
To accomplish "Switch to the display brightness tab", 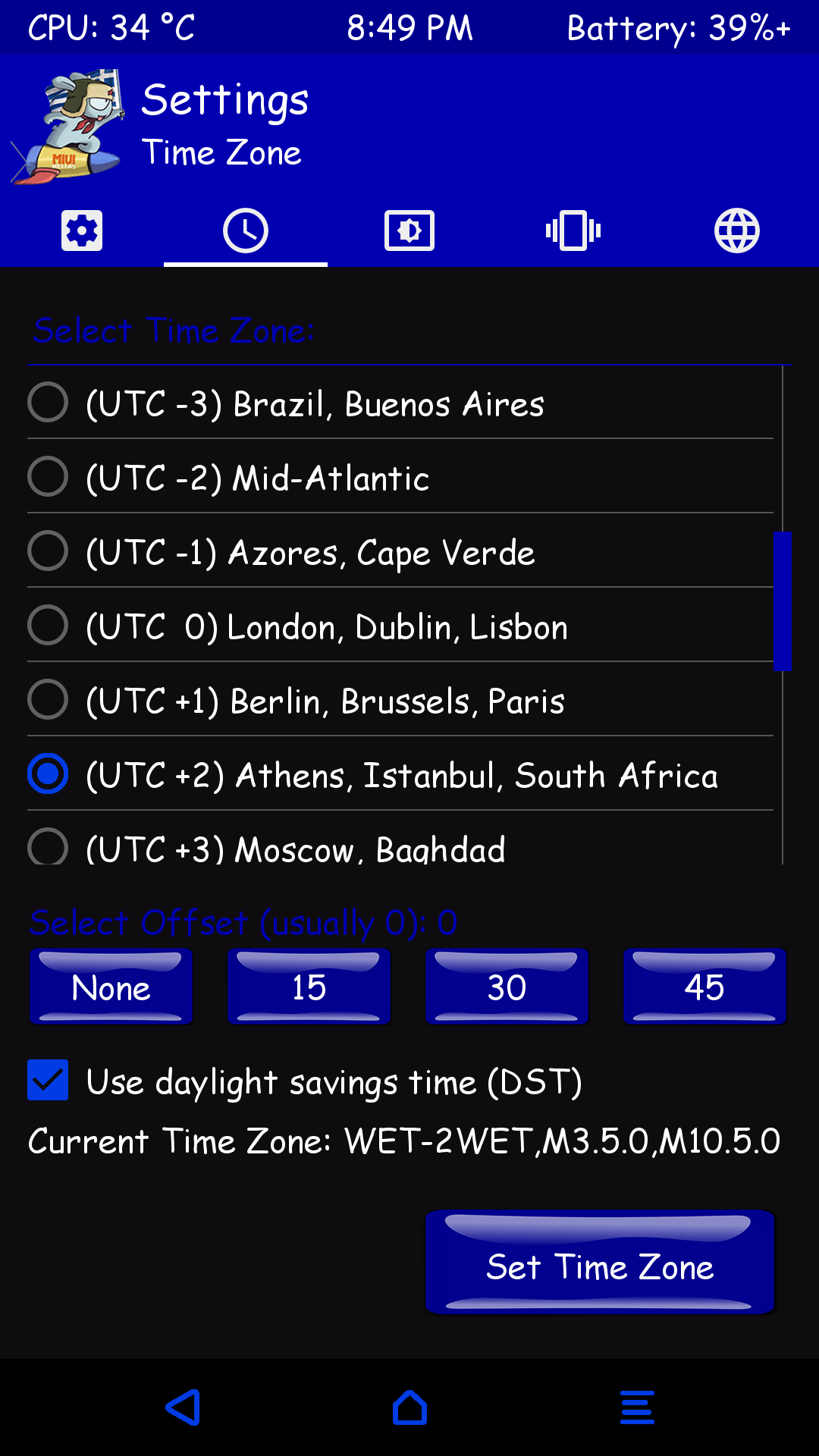I will [x=409, y=231].
